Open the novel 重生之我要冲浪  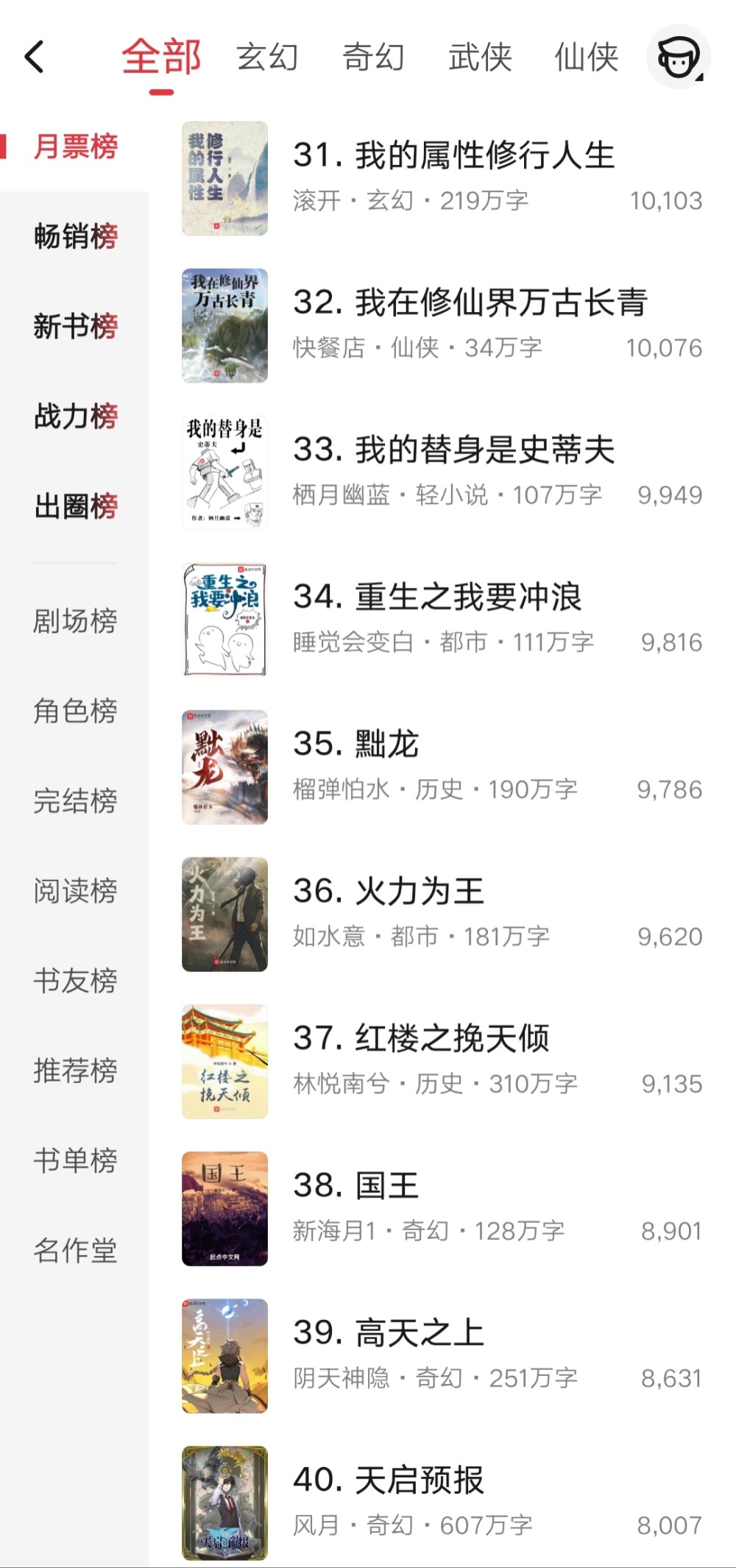click(437, 597)
